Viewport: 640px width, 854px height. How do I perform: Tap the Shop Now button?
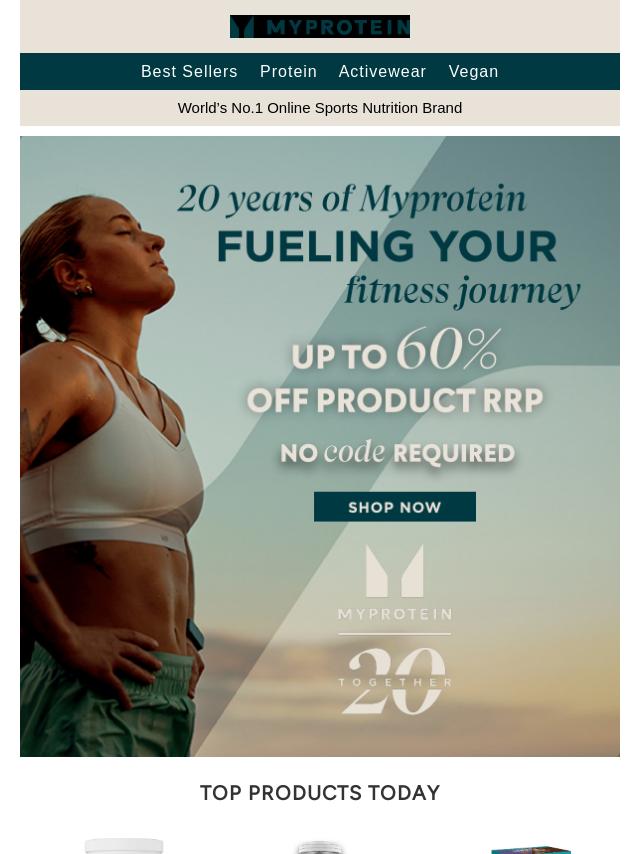(x=394, y=507)
